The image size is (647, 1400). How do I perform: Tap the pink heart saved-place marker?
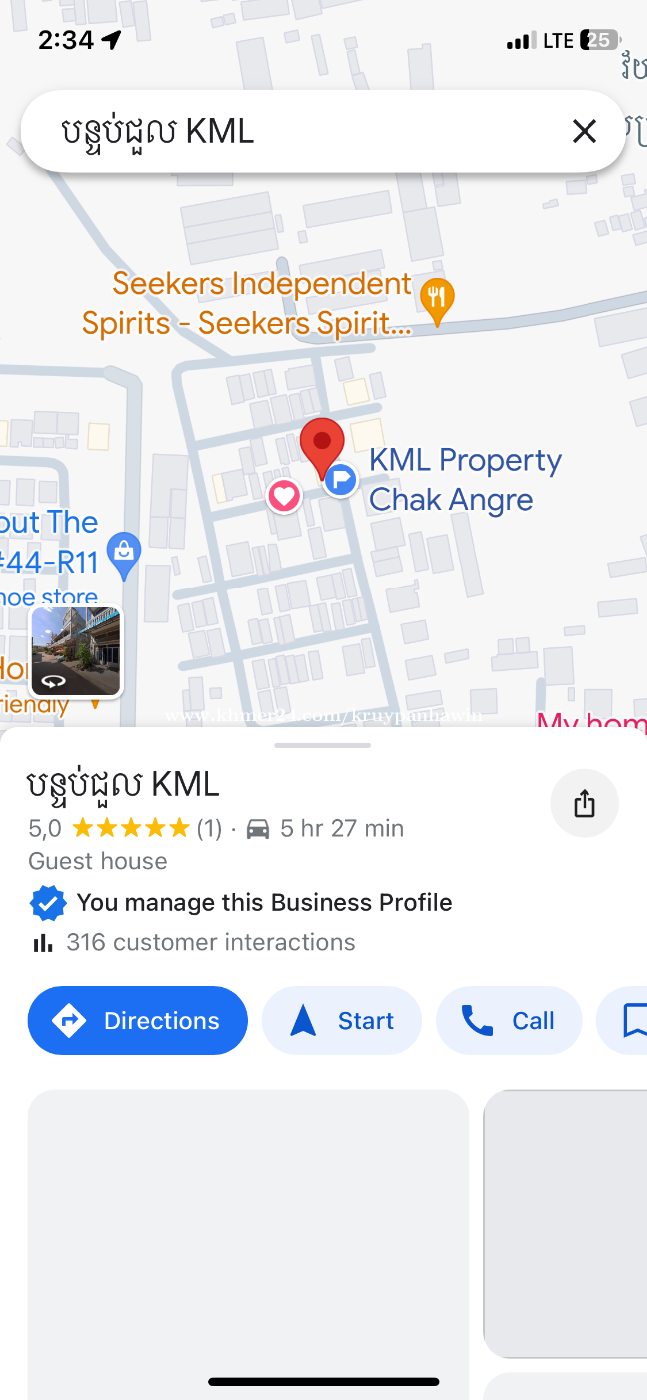[x=284, y=495]
